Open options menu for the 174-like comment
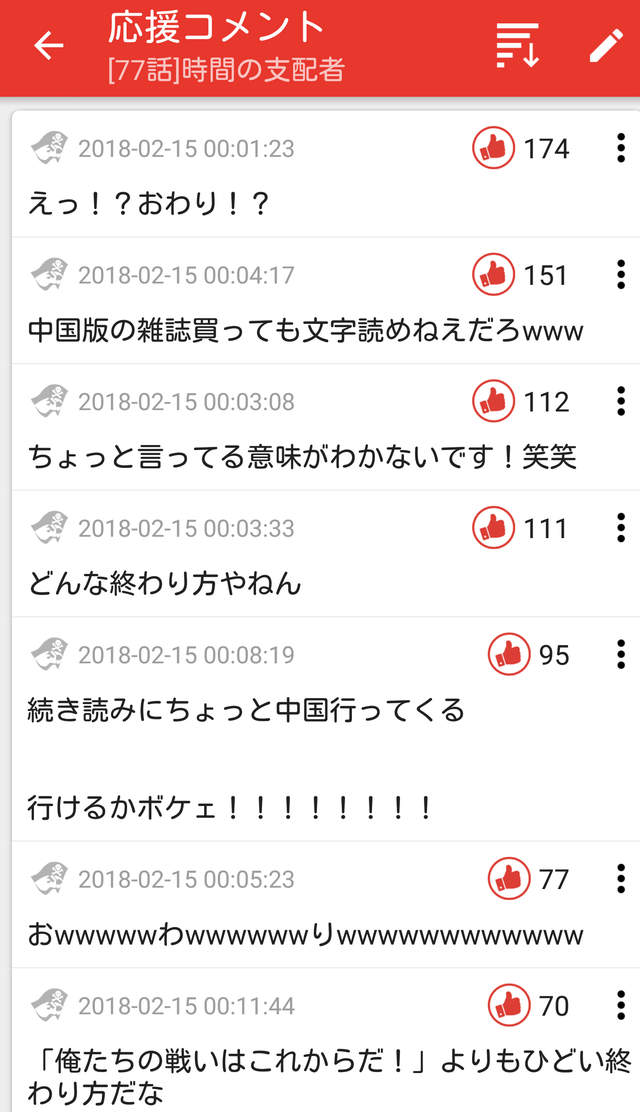The image size is (640, 1112). 620,149
